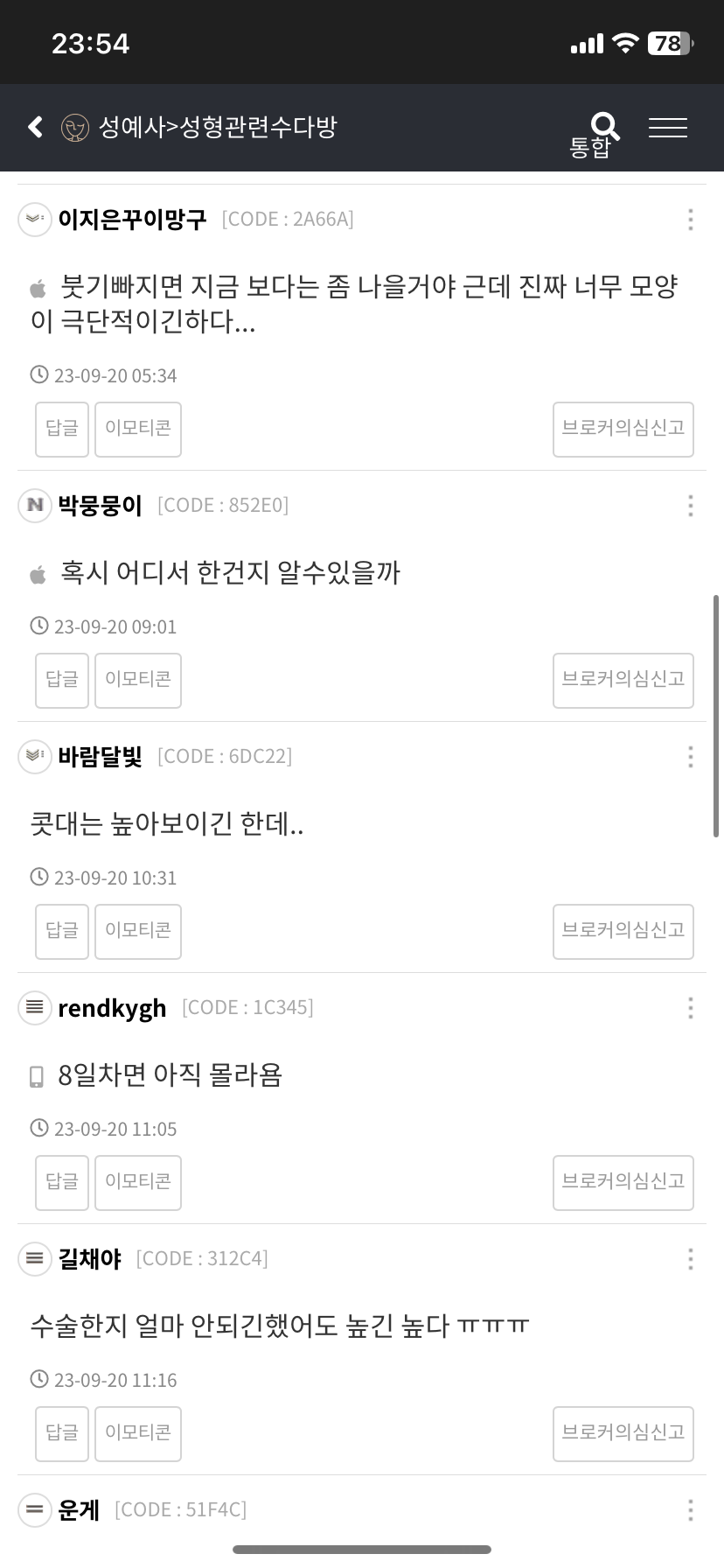The width and height of the screenshot is (724, 1568).
Task: Go back using the header arrow
Action: click(x=35, y=128)
